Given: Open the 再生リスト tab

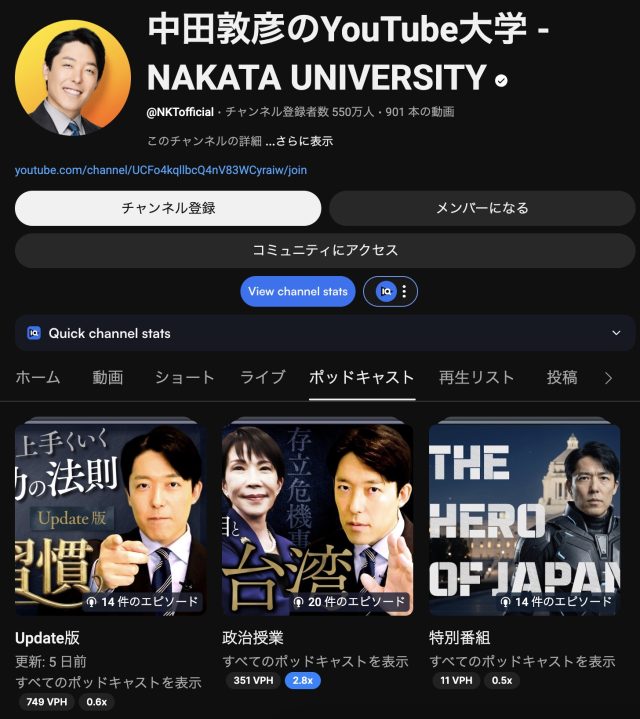Looking at the screenshot, I should tap(476, 377).
